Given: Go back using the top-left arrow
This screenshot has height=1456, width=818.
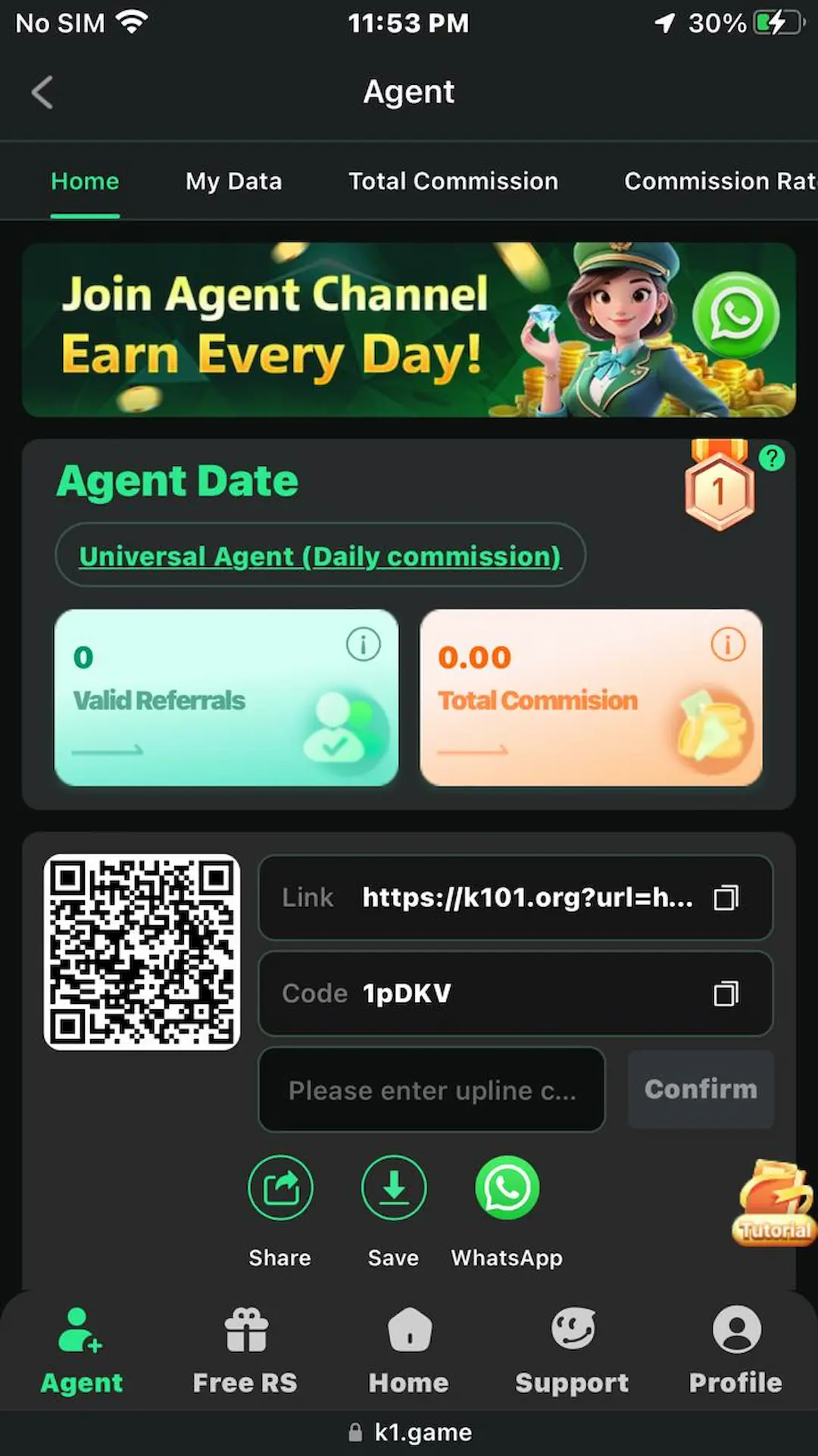Looking at the screenshot, I should coord(42,92).
